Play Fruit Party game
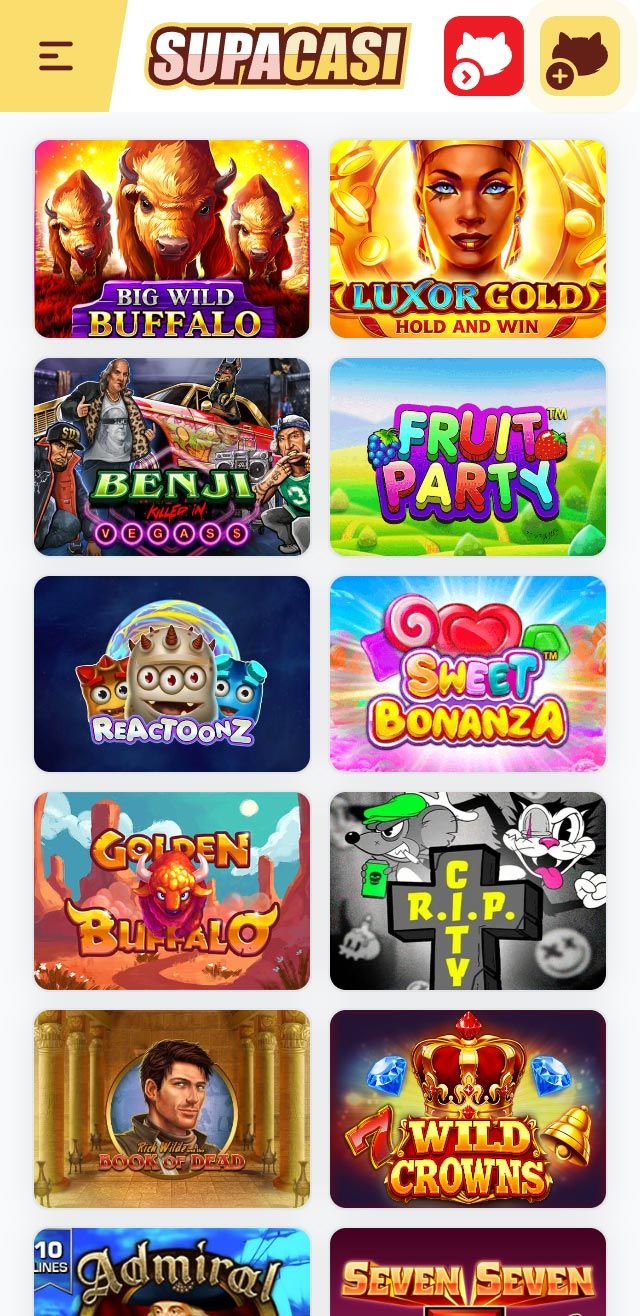Viewport: 640px width, 1316px height. [468, 457]
